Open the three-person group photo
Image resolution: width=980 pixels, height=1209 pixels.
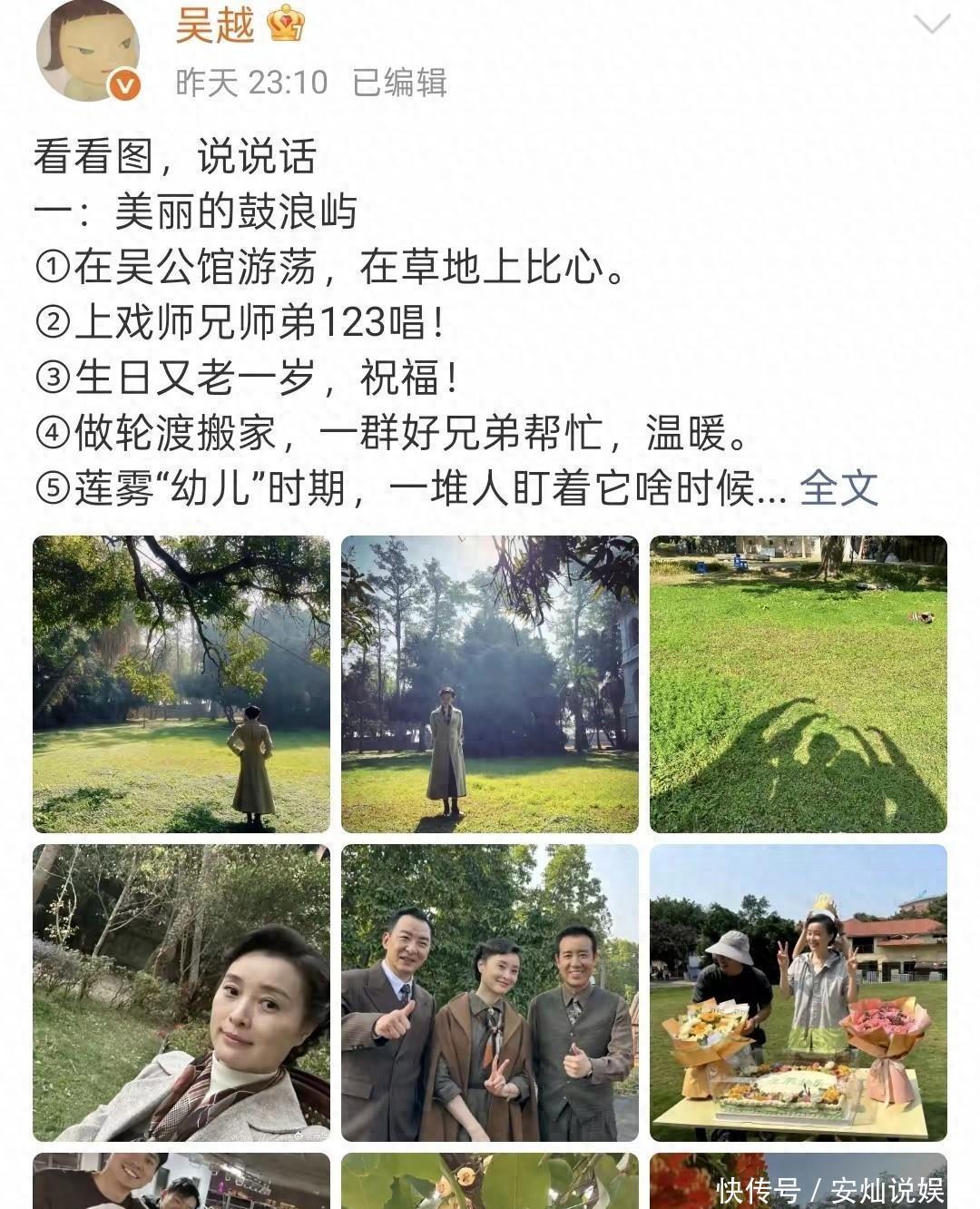coord(490,993)
